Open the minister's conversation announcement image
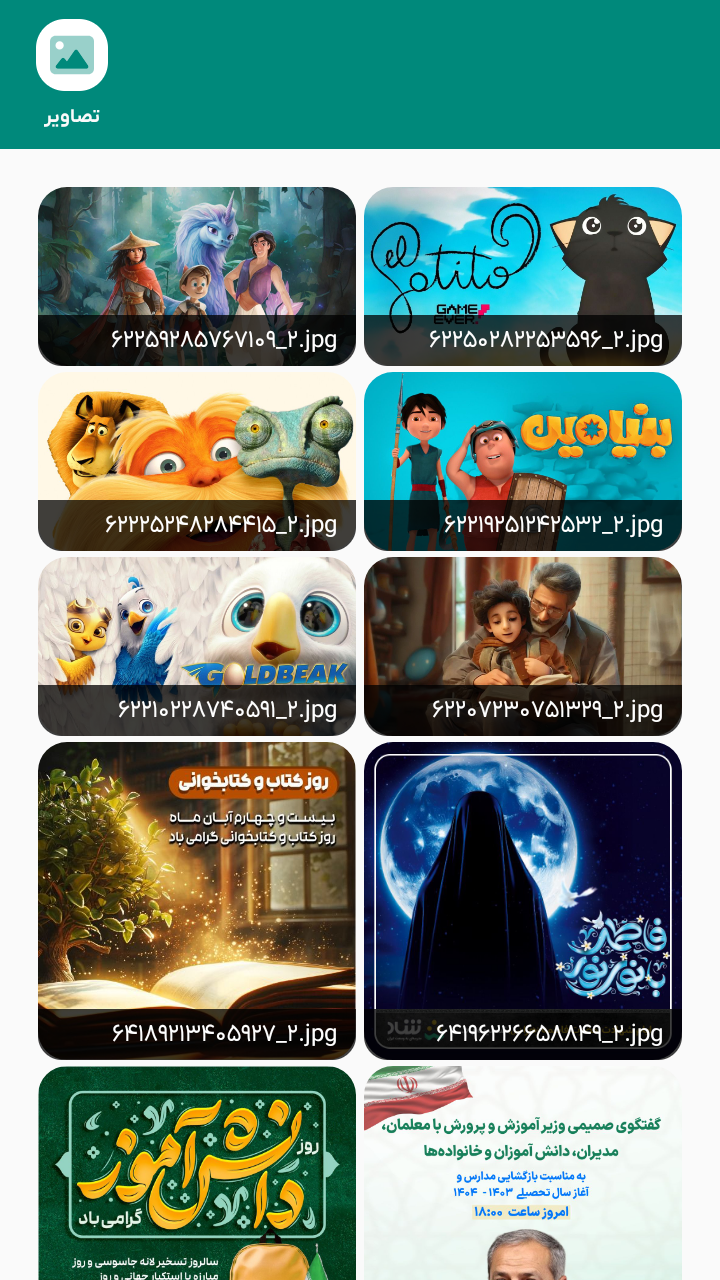The image size is (720, 1280). click(x=523, y=1172)
